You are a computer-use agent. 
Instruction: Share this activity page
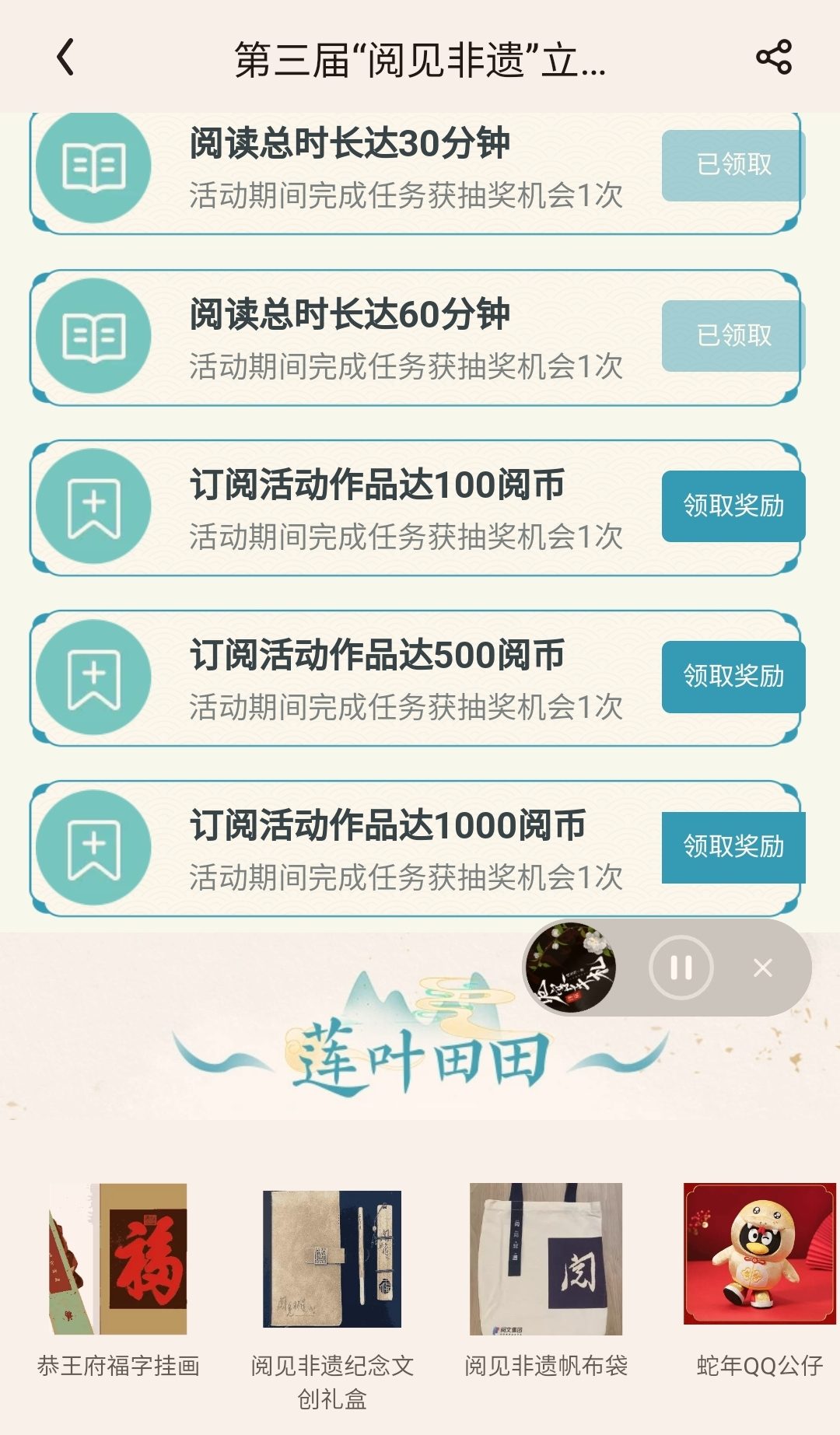[x=773, y=58]
